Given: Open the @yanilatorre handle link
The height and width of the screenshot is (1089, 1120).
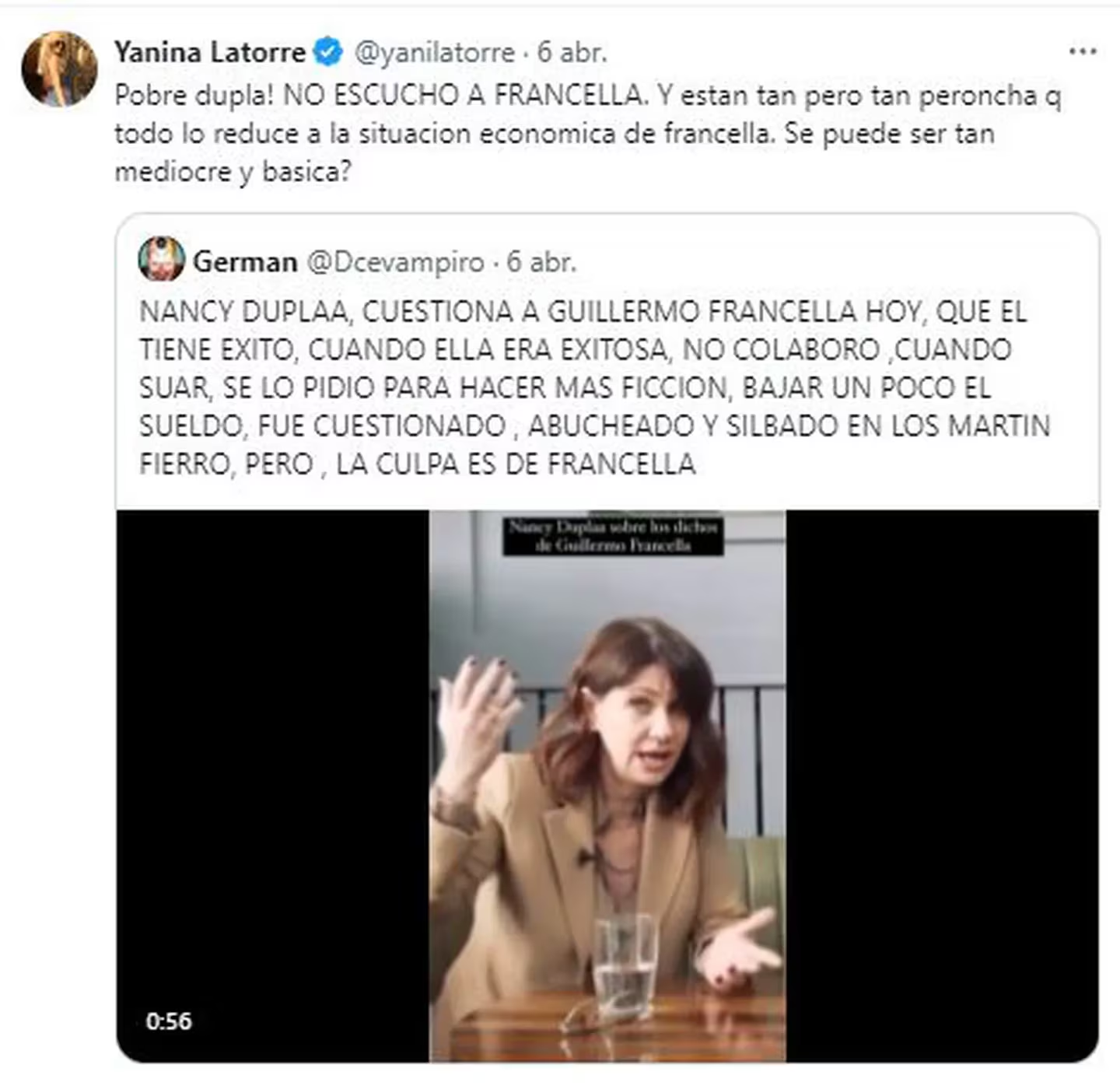Looking at the screenshot, I should pos(435,52).
